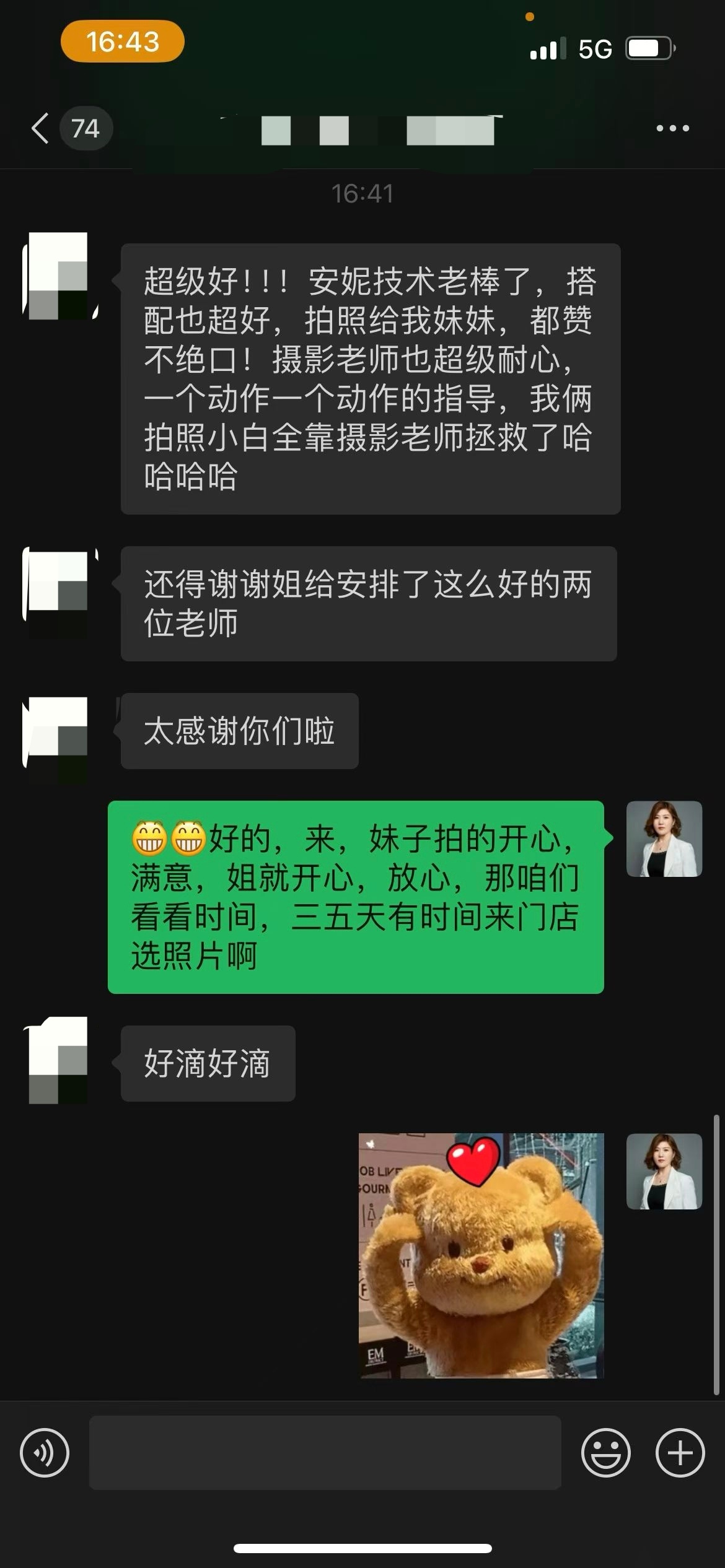The width and height of the screenshot is (725, 1568).
Task: Switch to voice message input
Action: [x=45, y=1452]
